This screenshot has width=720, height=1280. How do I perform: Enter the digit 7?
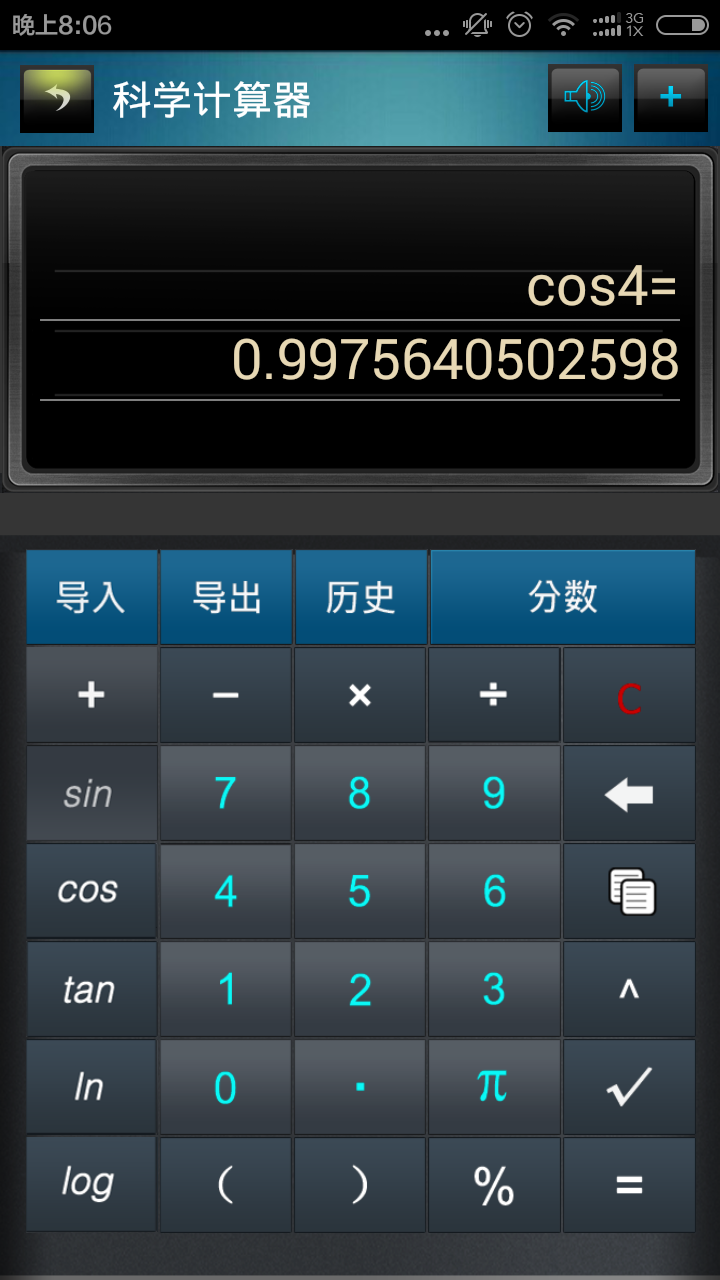click(x=226, y=794)
